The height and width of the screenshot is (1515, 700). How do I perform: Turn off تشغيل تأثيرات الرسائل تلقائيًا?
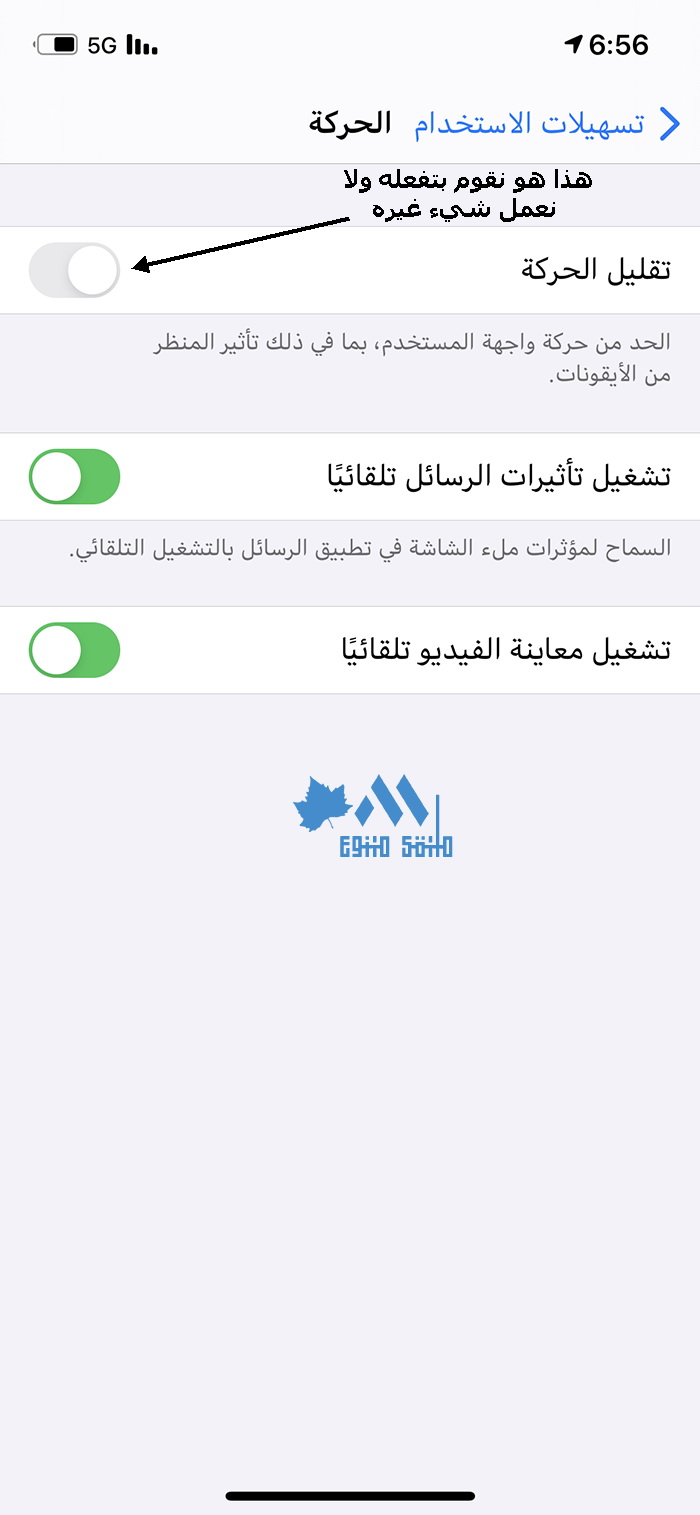[x=75, y=477]
